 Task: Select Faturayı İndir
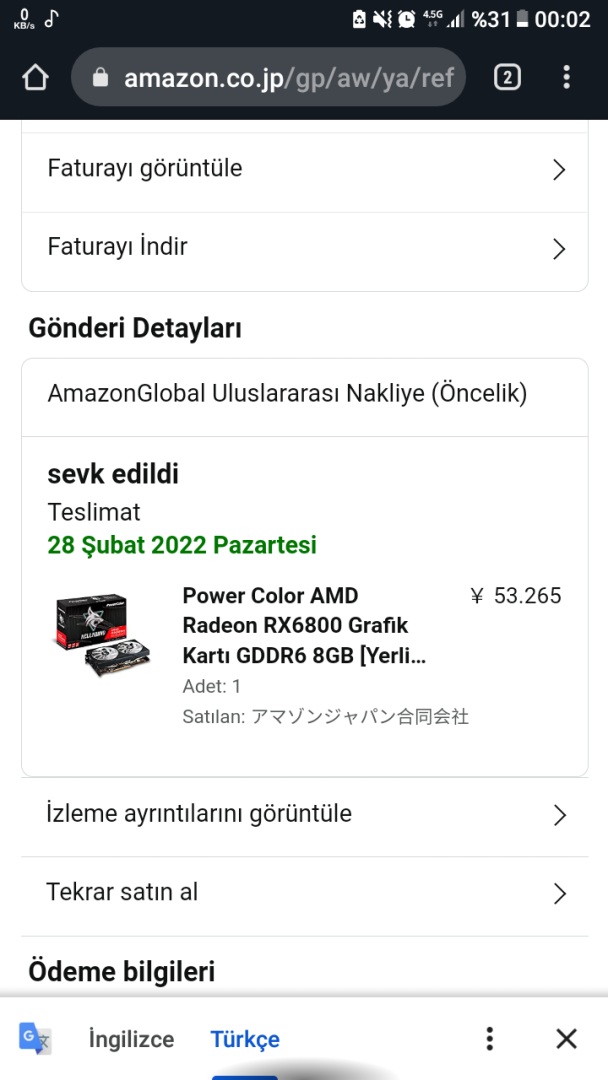[304, 247]
